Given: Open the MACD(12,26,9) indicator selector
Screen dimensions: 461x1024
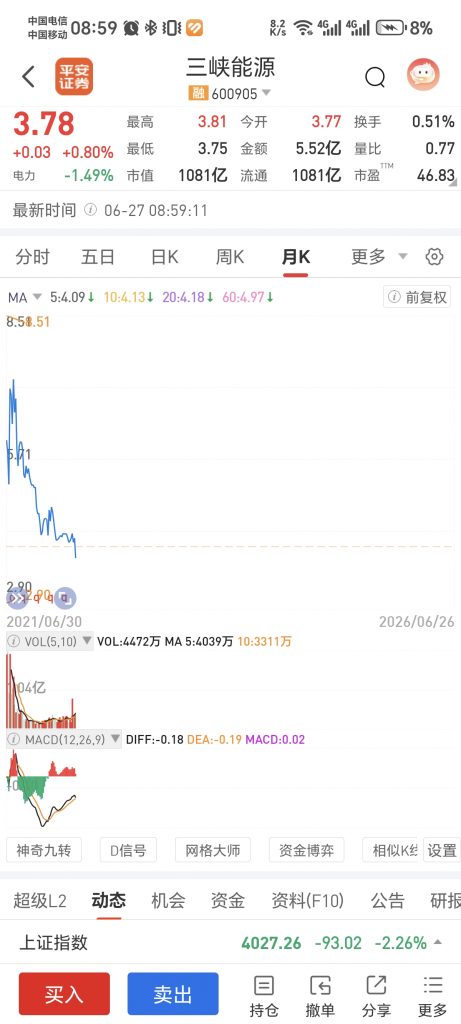Looking at the screenshot, I should click(63, 739).
